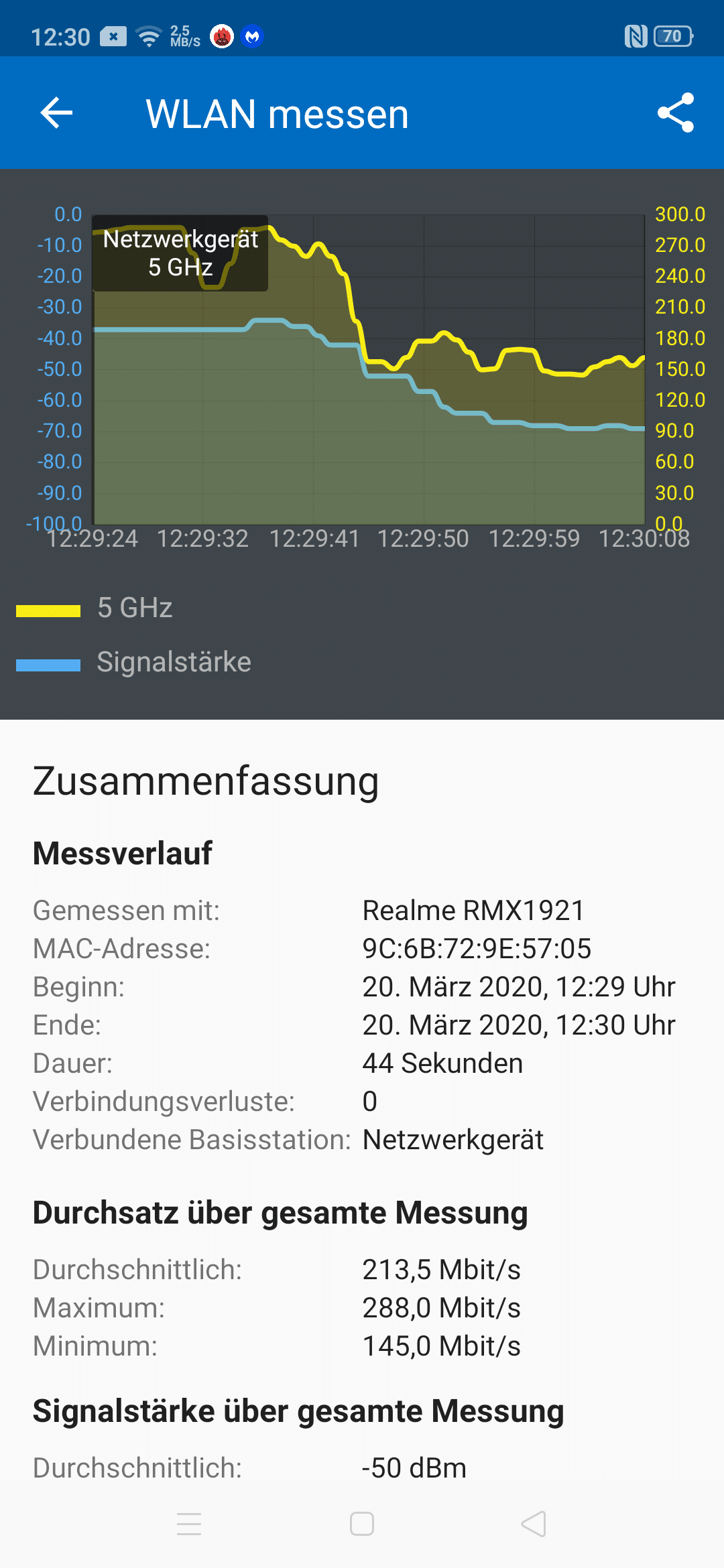The width and height of the screenshot is (724, 1568).
Task: Go back using the app bar arrow
Action: tap(56, 113)
